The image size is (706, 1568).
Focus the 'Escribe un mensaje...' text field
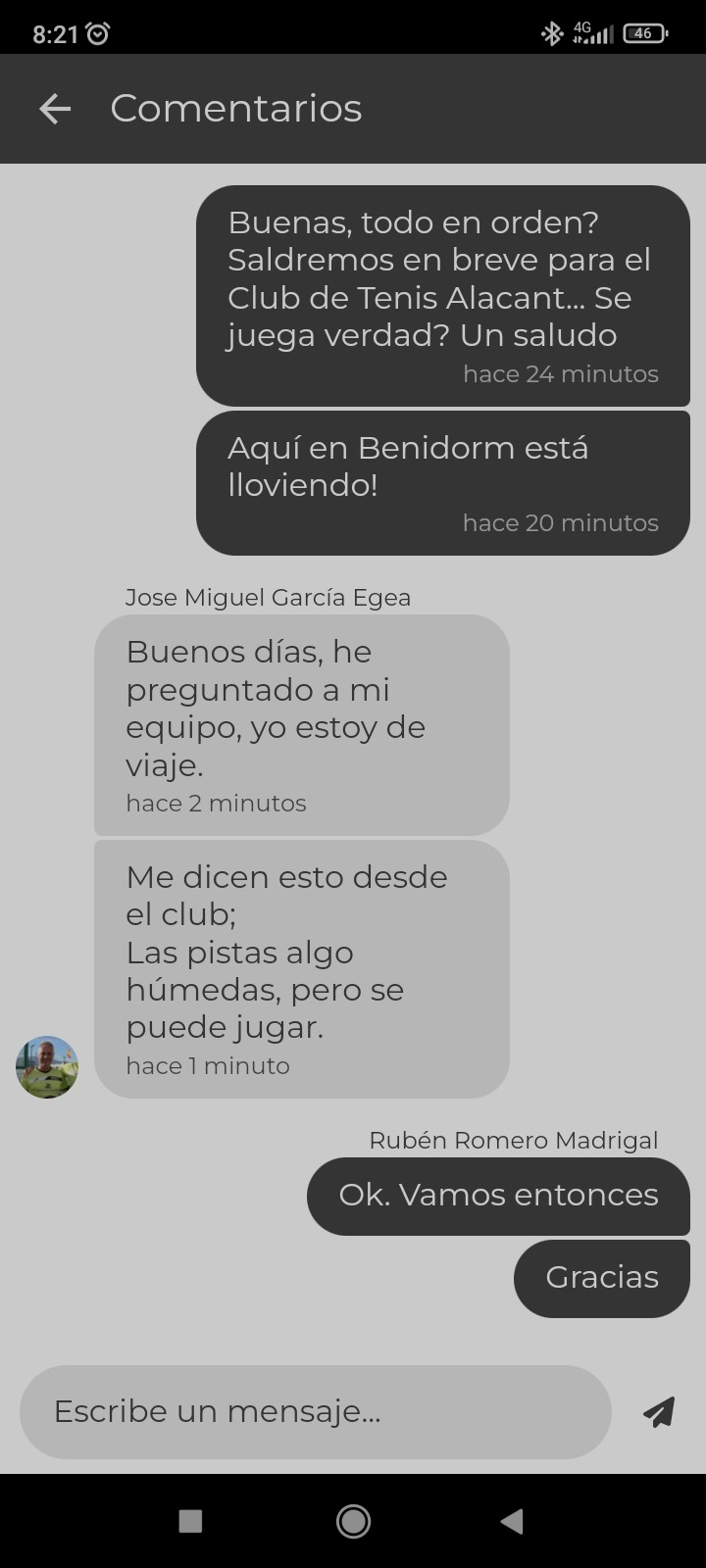316,1412
